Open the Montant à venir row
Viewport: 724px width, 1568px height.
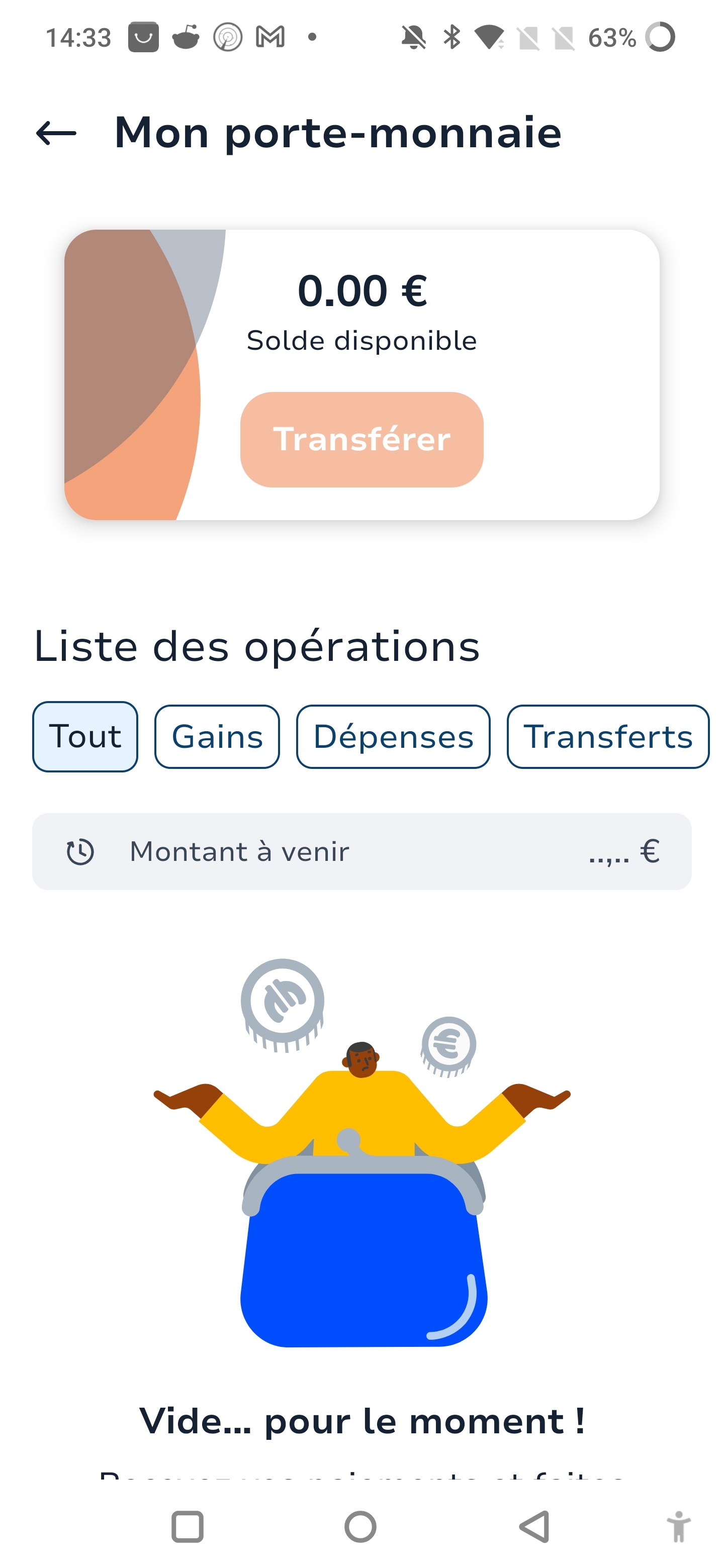[x=361, y=851]
